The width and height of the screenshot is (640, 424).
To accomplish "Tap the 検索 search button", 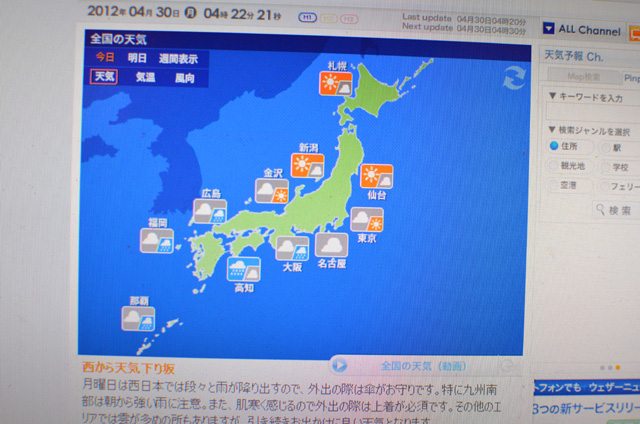I will [x=612, y=210].
